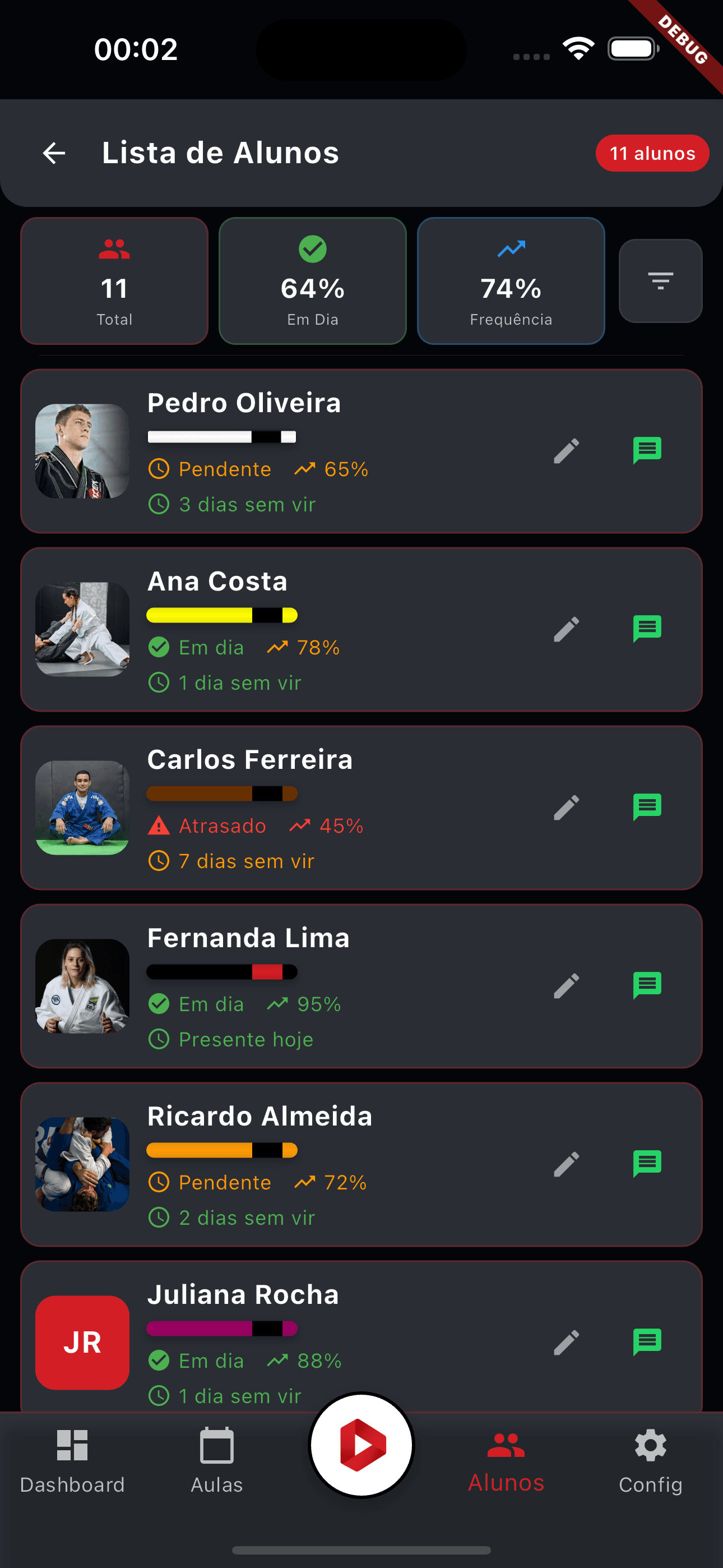Viewport: 723px width, 1568px height.
Task: Open the filter options icon
Action: 660,281
